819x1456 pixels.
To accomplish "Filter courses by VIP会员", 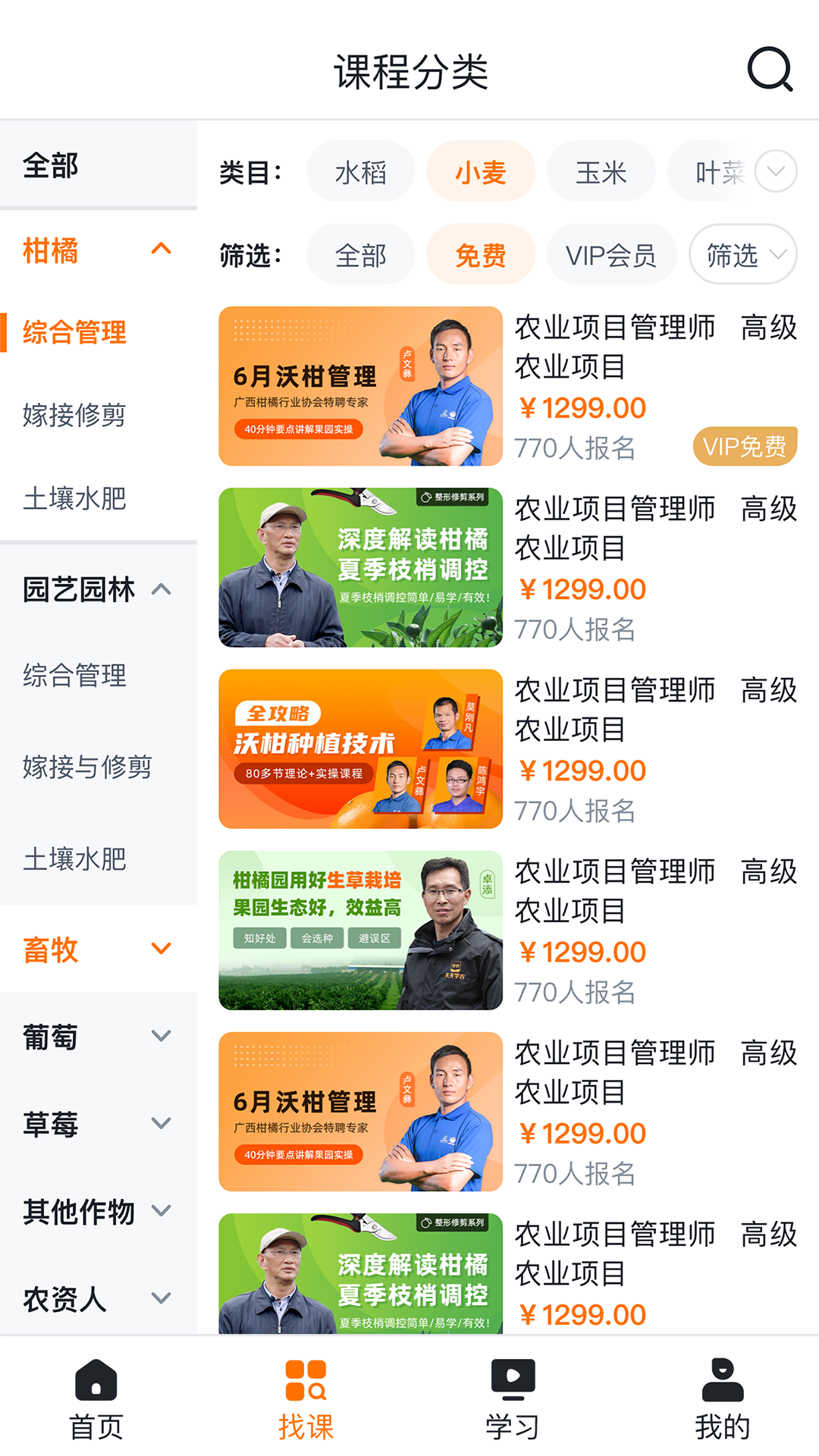I will point(610,255).
